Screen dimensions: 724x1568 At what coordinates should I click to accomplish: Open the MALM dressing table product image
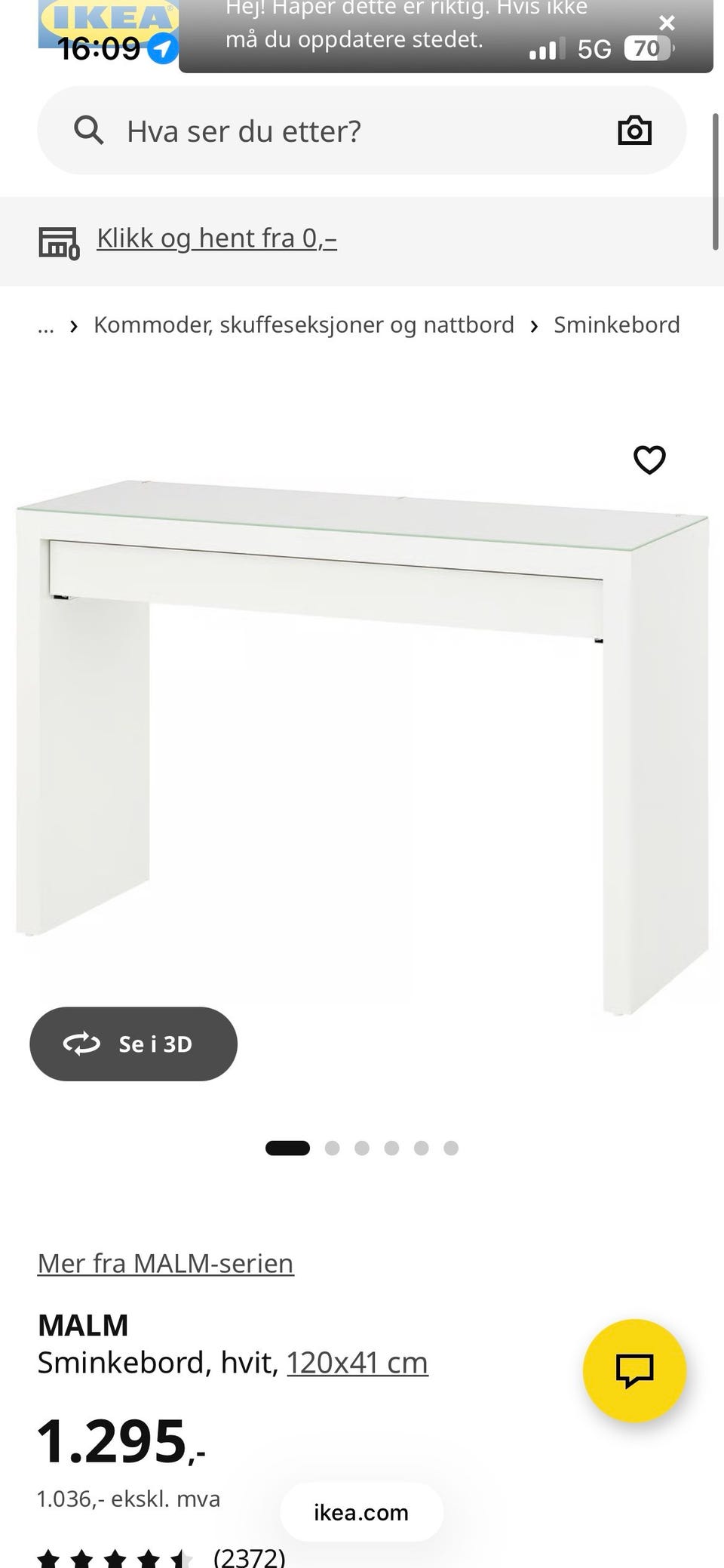[x=362, y=747]
